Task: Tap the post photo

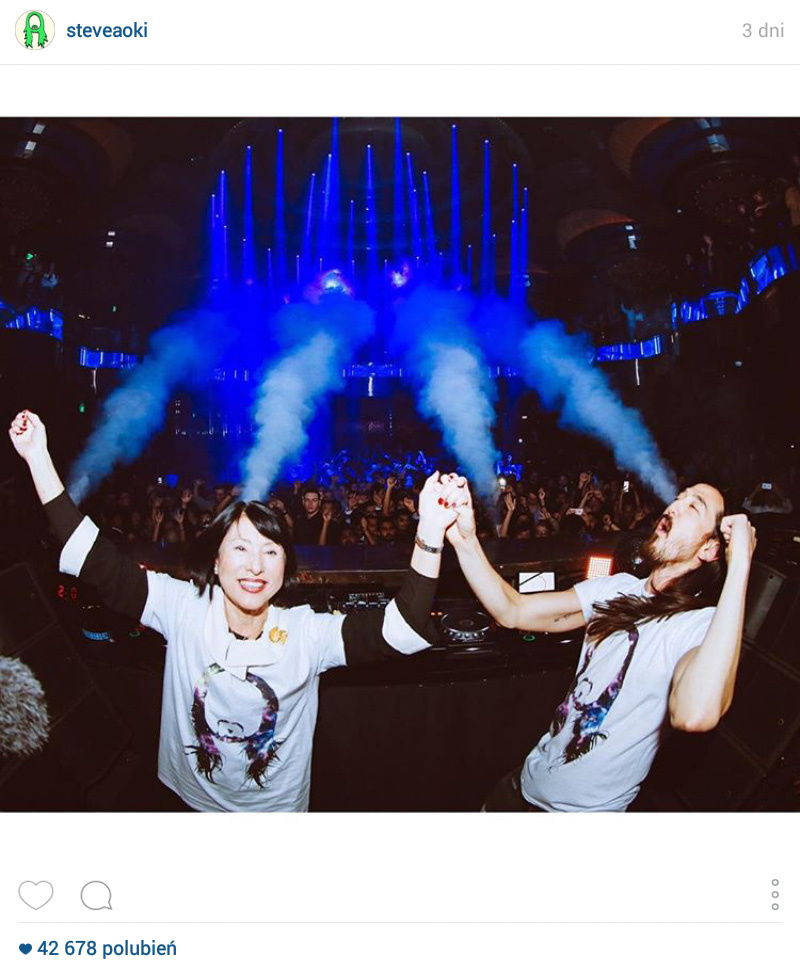Action: pos(400,465)
